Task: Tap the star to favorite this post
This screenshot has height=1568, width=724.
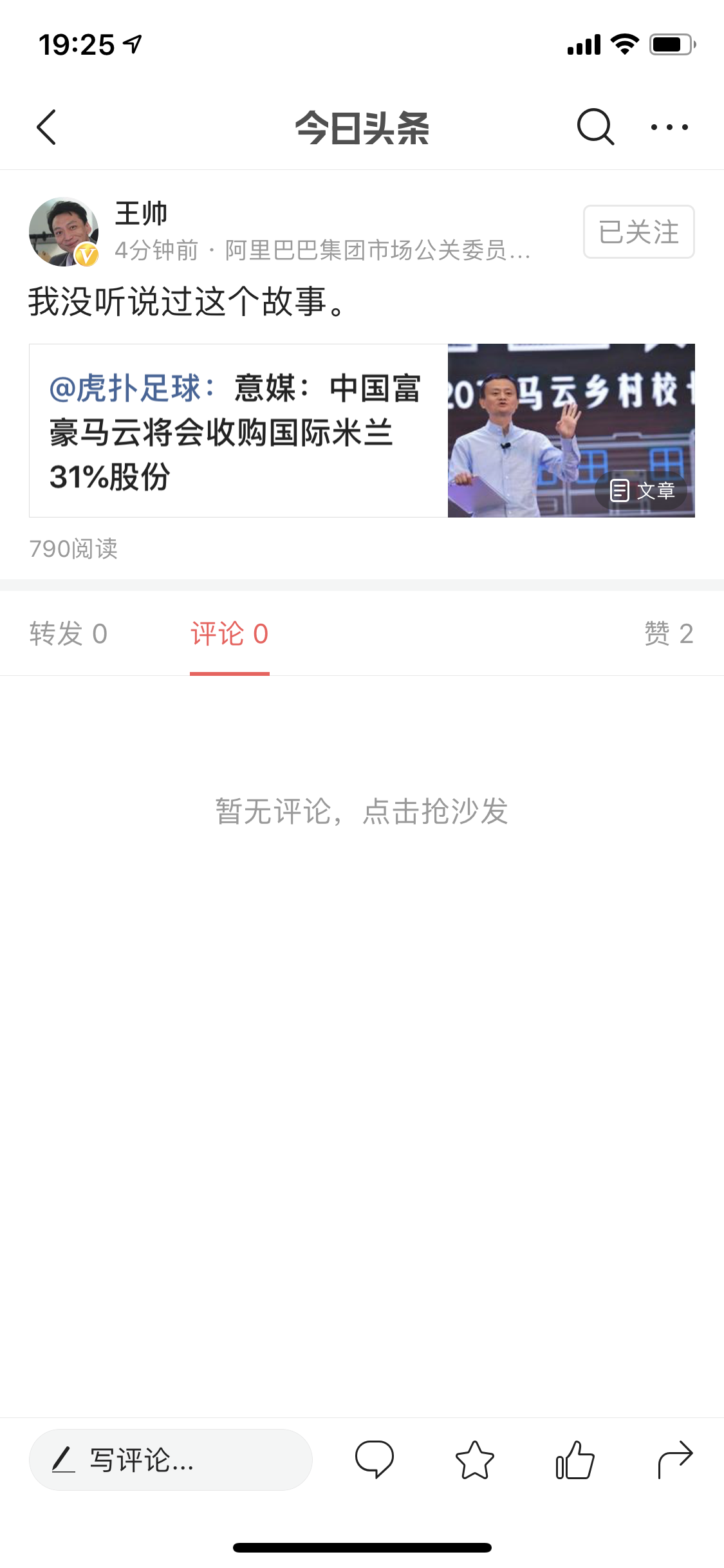Action: pos(474,1460)
